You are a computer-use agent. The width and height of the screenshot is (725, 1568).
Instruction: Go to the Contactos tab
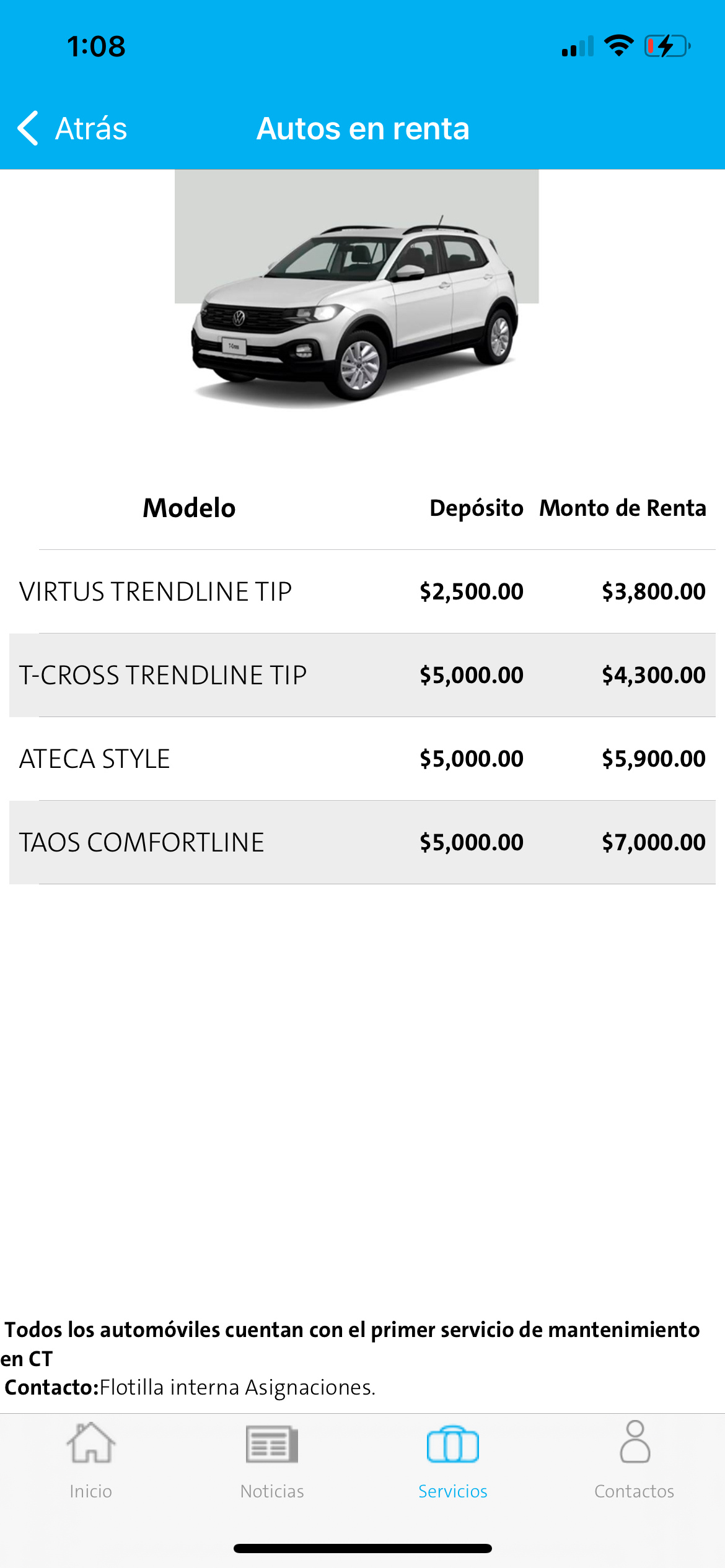[634, 1460]
